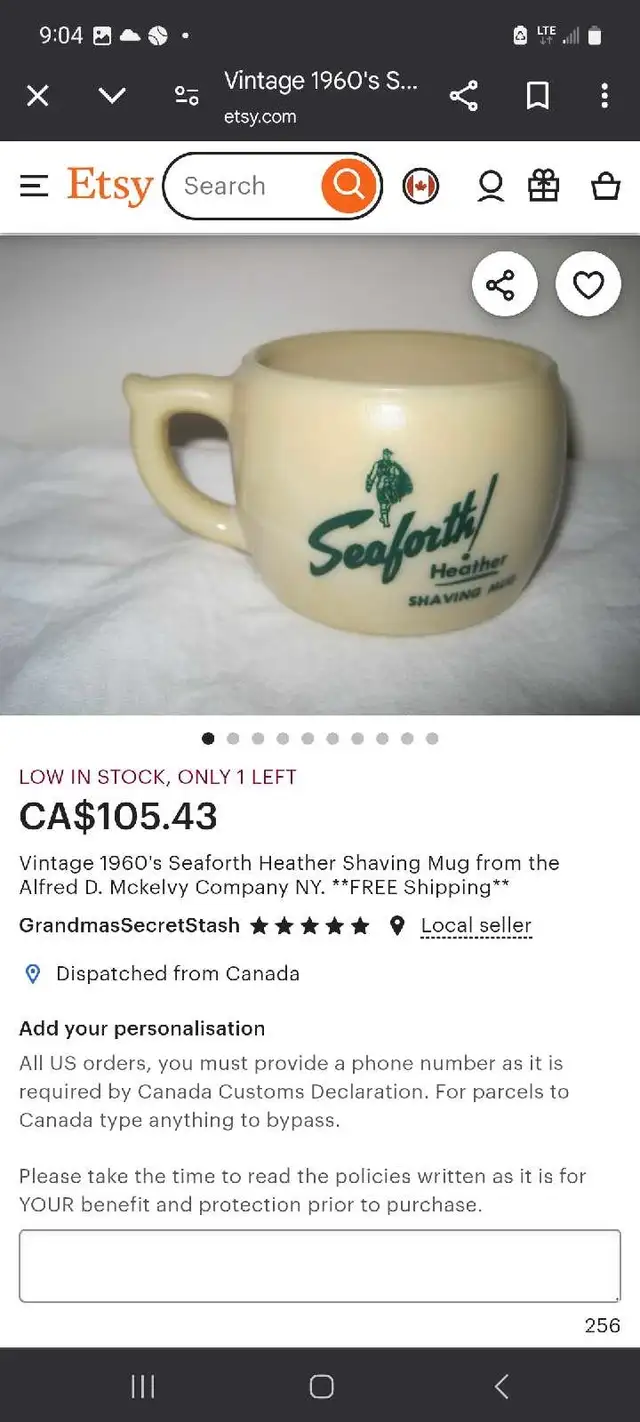Image resolution: width=640 pixels, height=1422 pixels.
Task: Open the browser overflow menu
Action: [604, 96]
